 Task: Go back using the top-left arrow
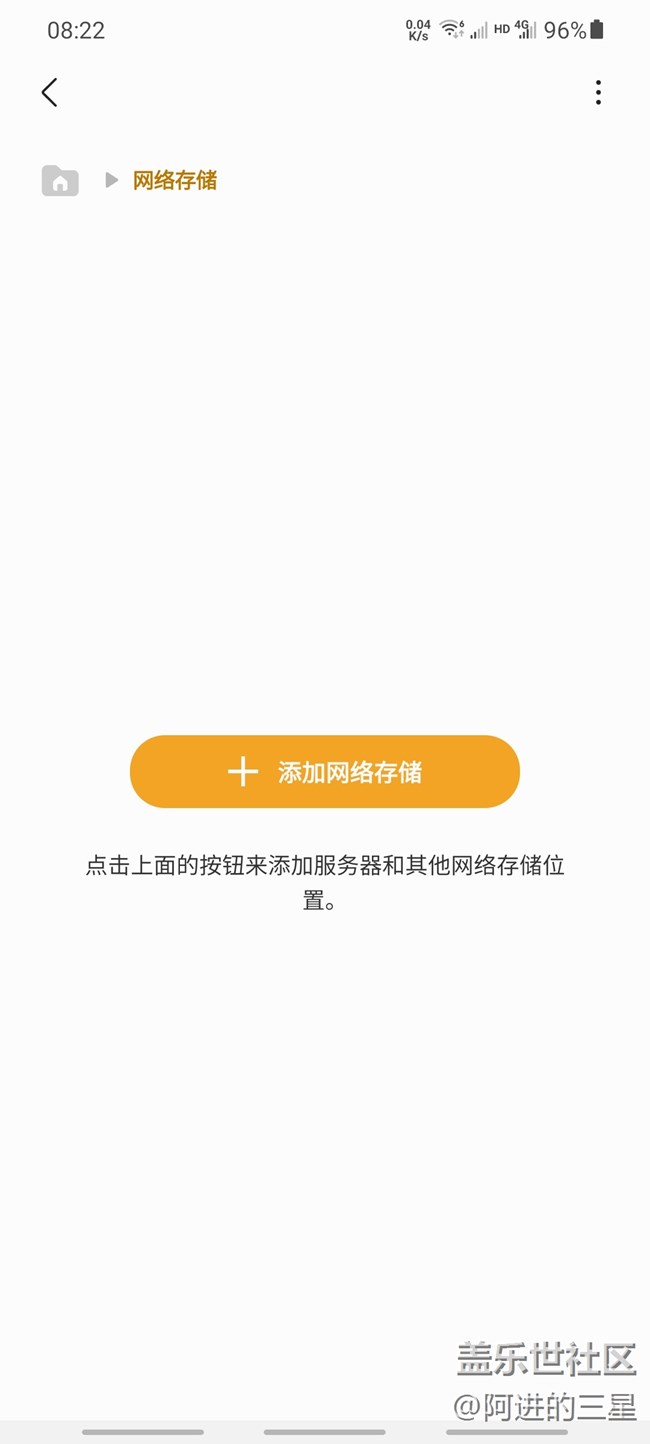49,93
